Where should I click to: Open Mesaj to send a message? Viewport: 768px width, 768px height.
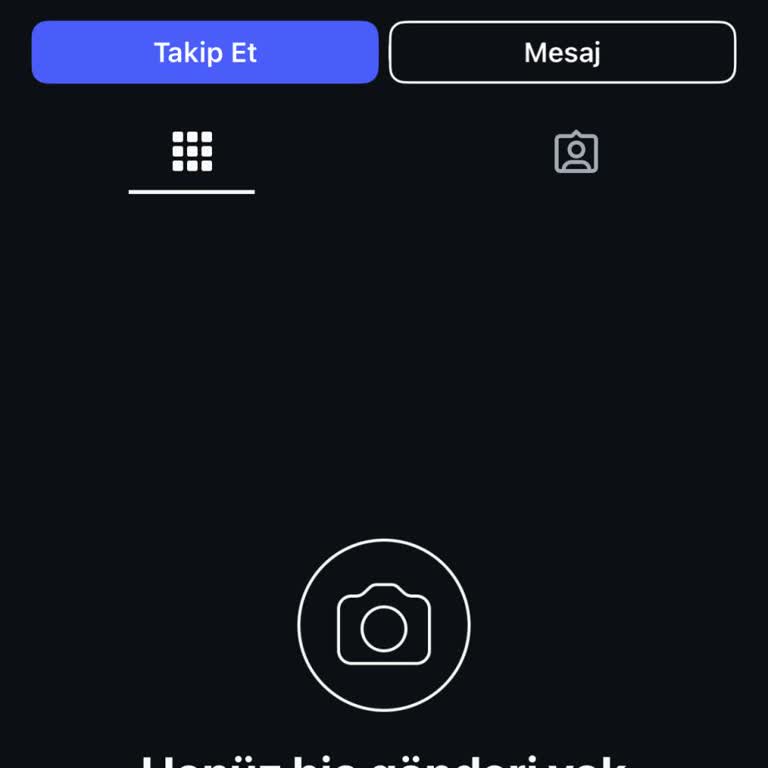point(562,52)
